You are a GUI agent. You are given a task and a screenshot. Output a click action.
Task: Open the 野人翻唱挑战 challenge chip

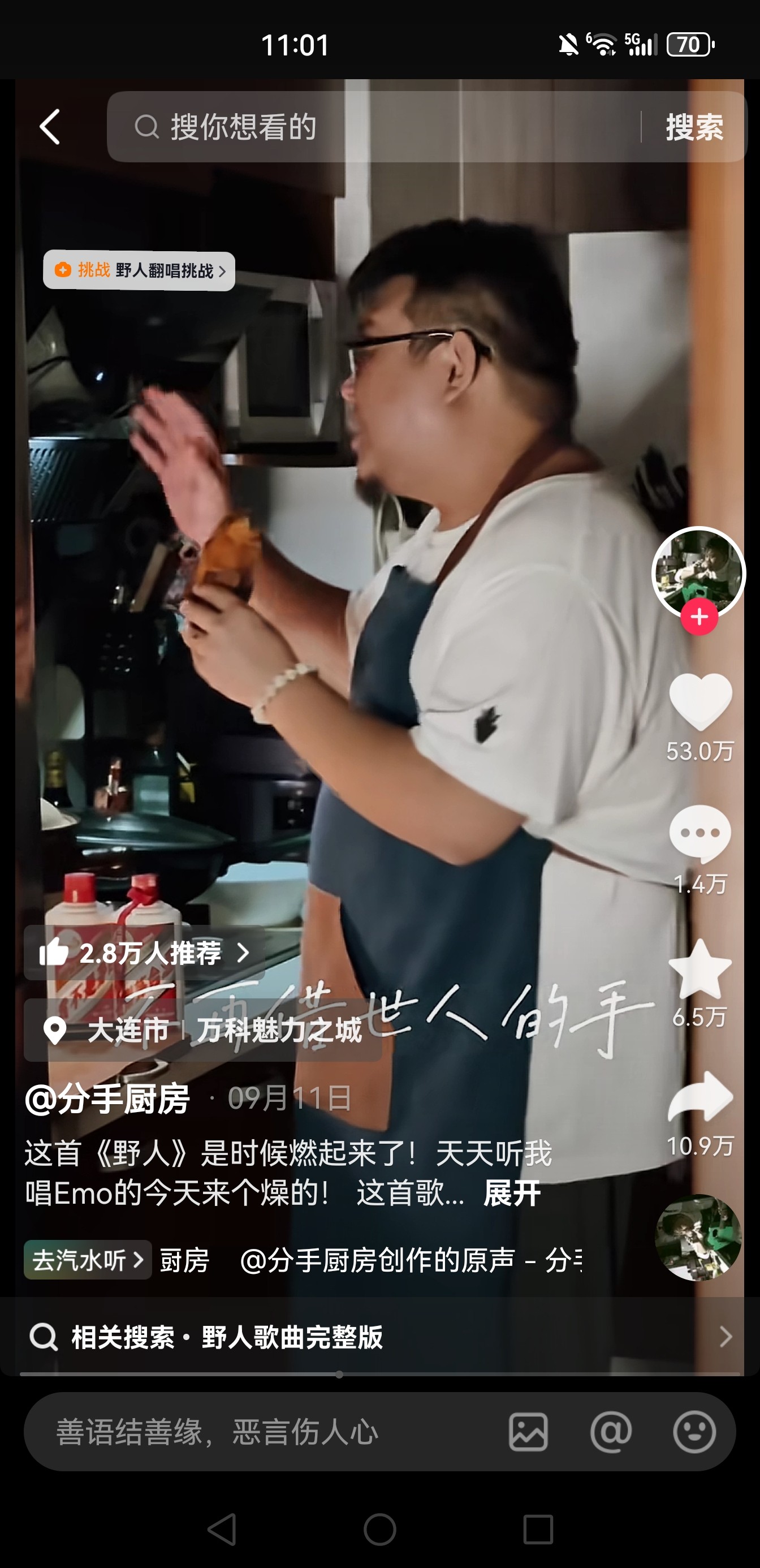(x=139, y=270)
